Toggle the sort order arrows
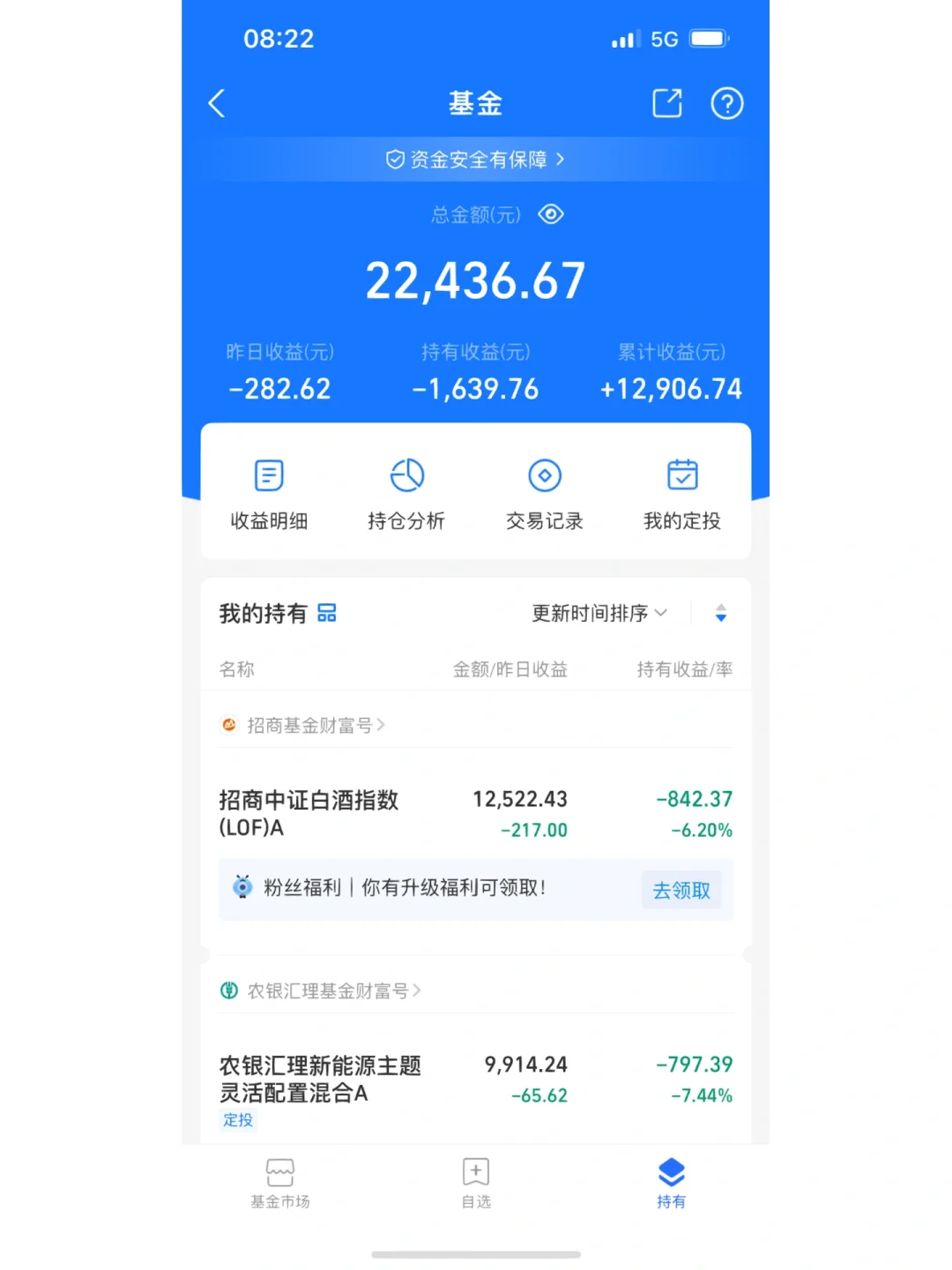Viewport: 952px width, 1270px height. 721,613
